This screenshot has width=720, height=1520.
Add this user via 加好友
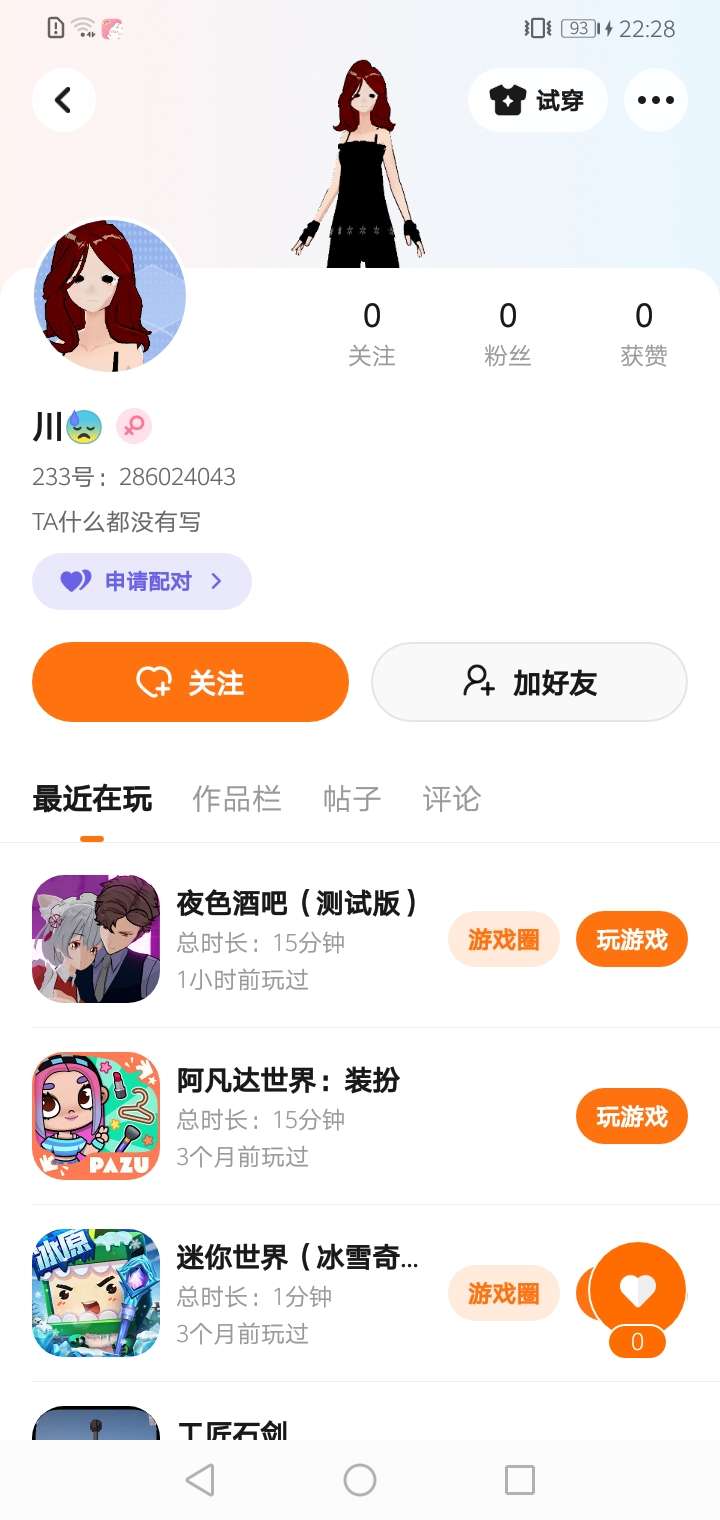pyautogui.click(x=529, y=682)
